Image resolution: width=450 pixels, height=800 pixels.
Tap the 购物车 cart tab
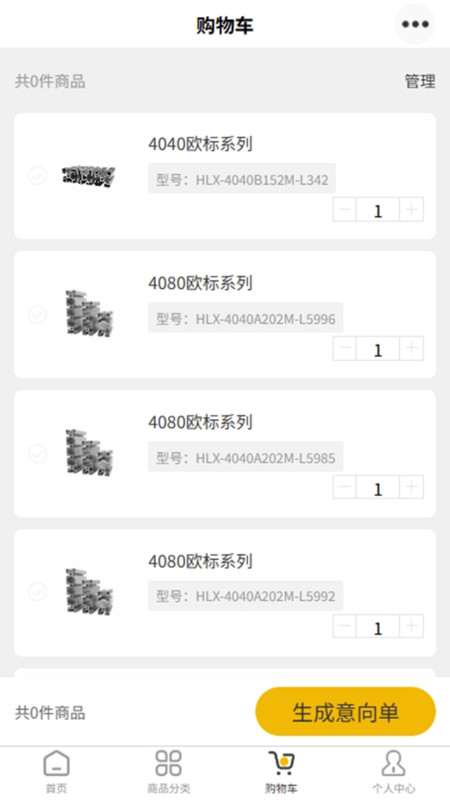281,772
